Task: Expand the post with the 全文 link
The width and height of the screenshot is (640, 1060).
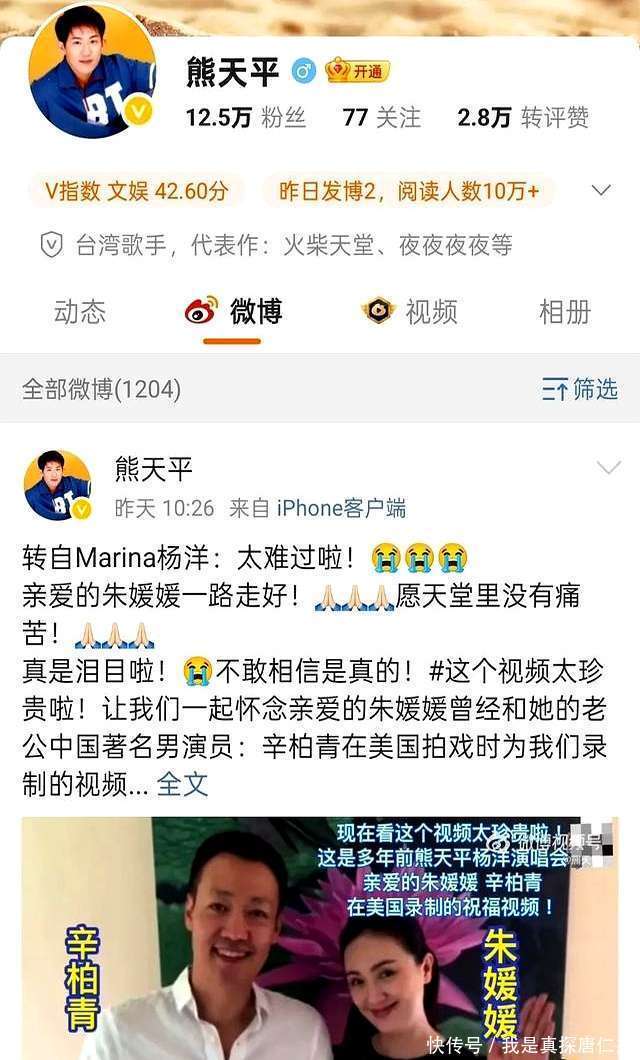Action: 182,784
